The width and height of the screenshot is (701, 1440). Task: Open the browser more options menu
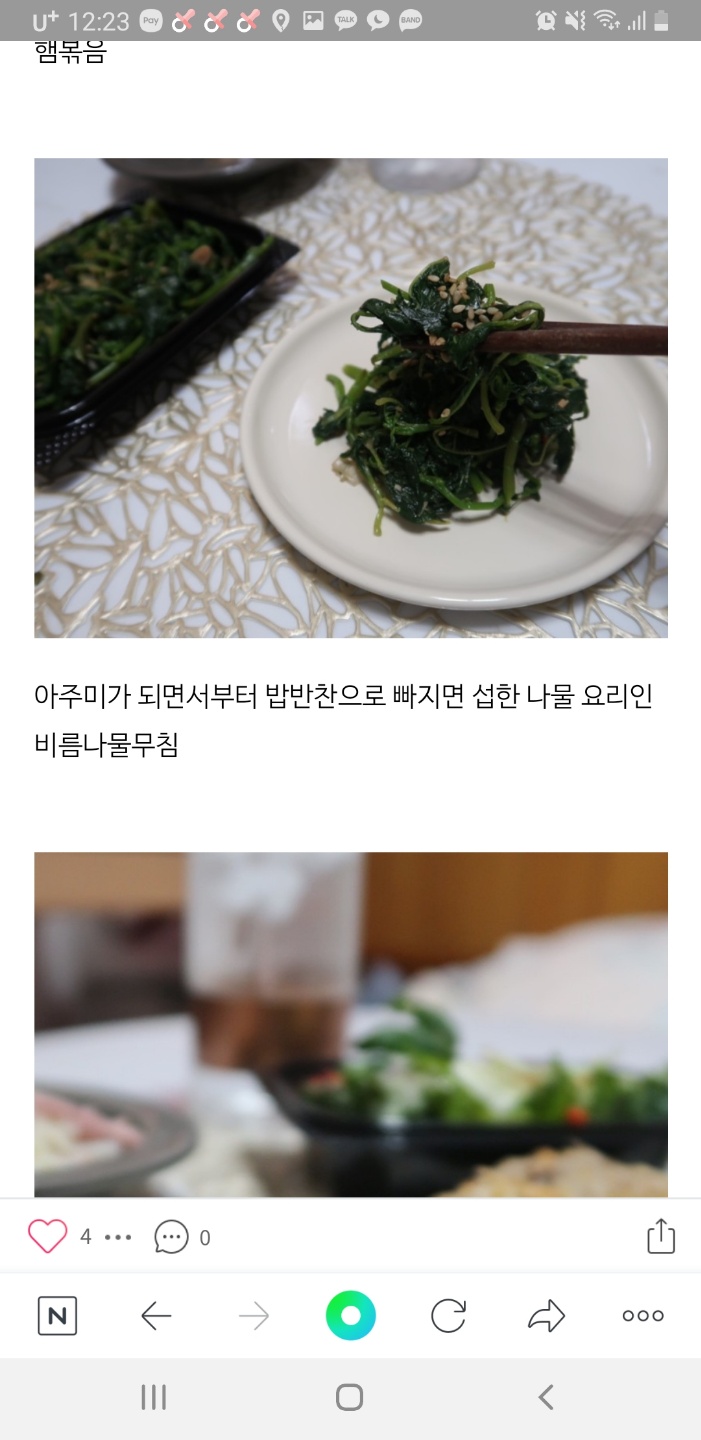tap(643, 1316)
